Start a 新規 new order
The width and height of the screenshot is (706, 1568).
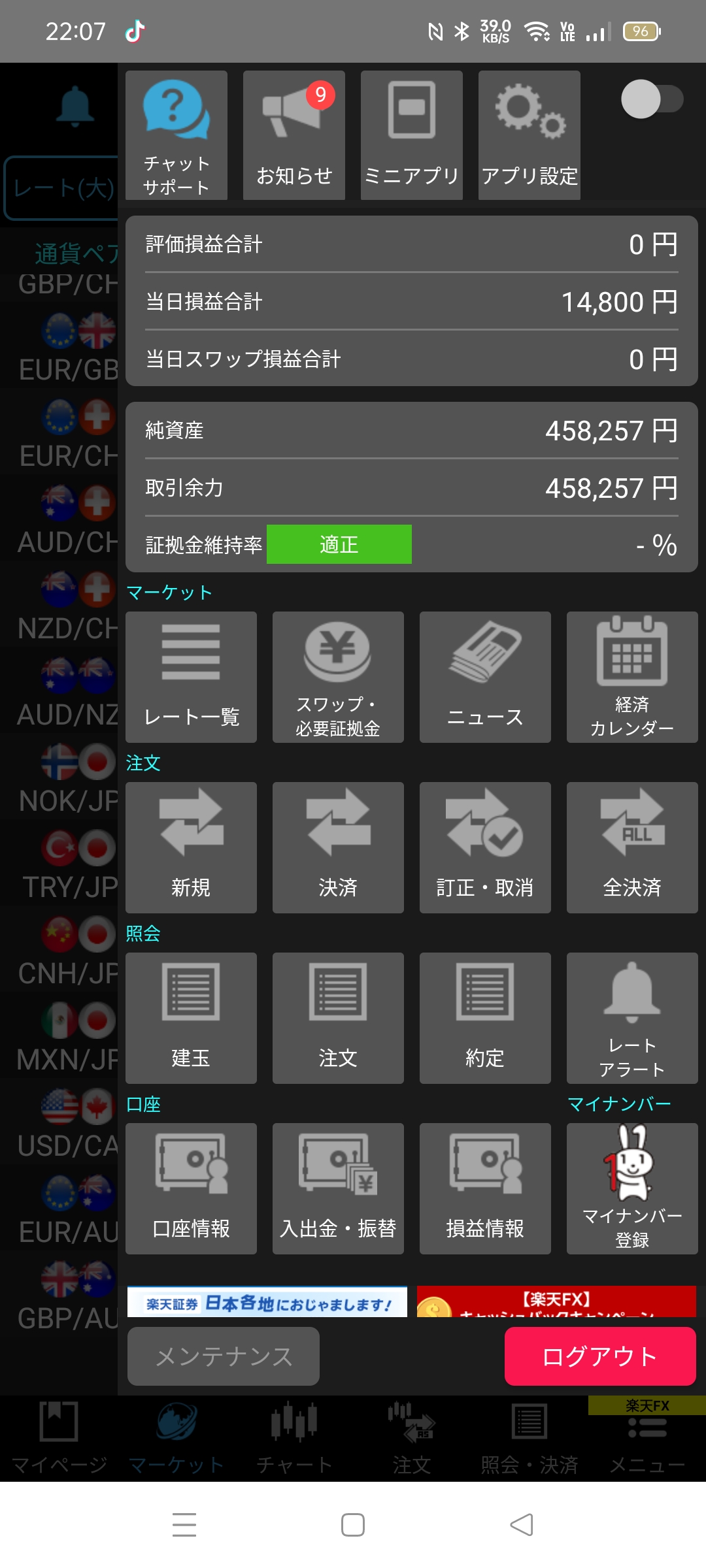[191, 847]
